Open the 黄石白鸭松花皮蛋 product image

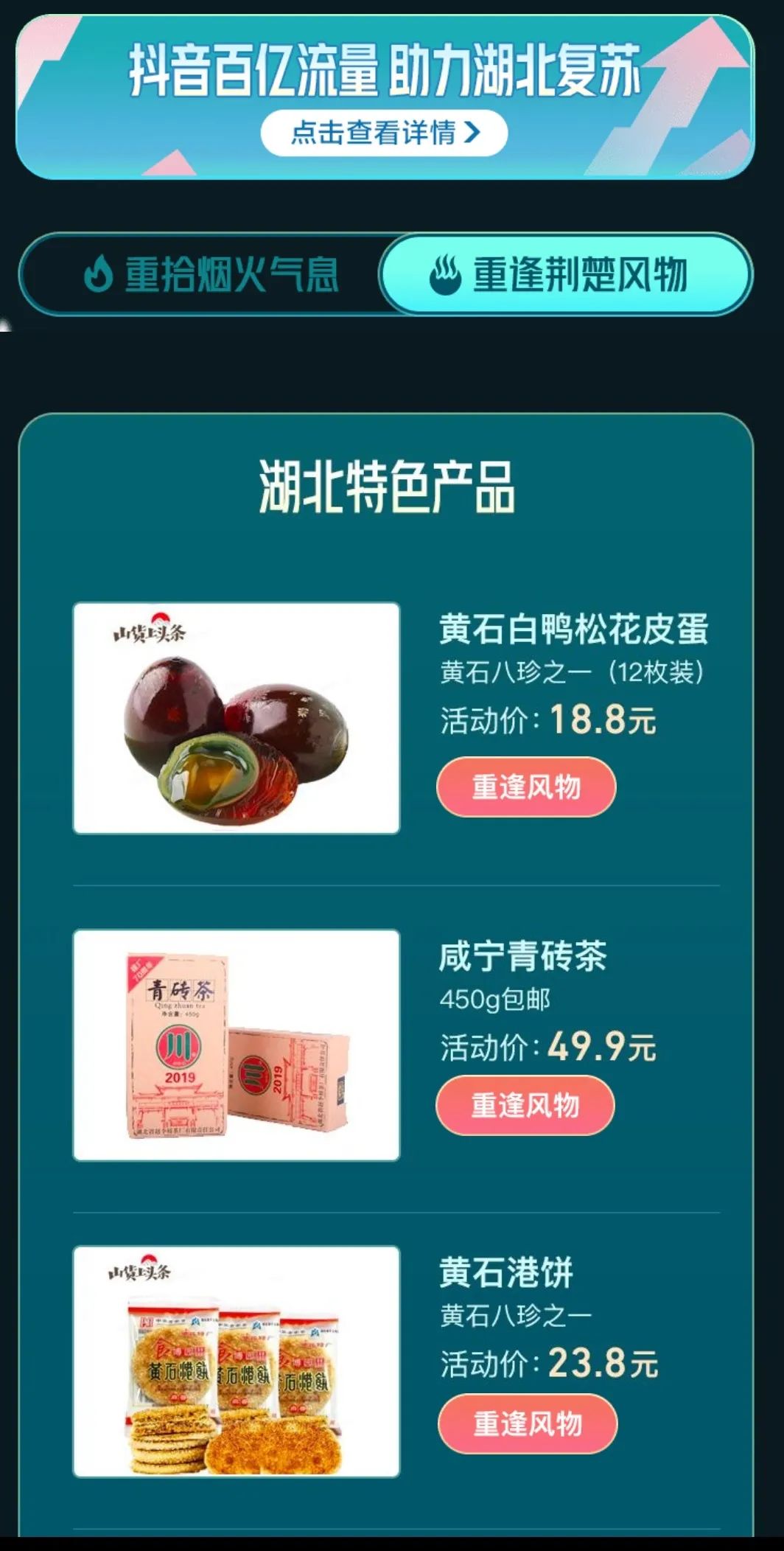(x=237, y=718)
